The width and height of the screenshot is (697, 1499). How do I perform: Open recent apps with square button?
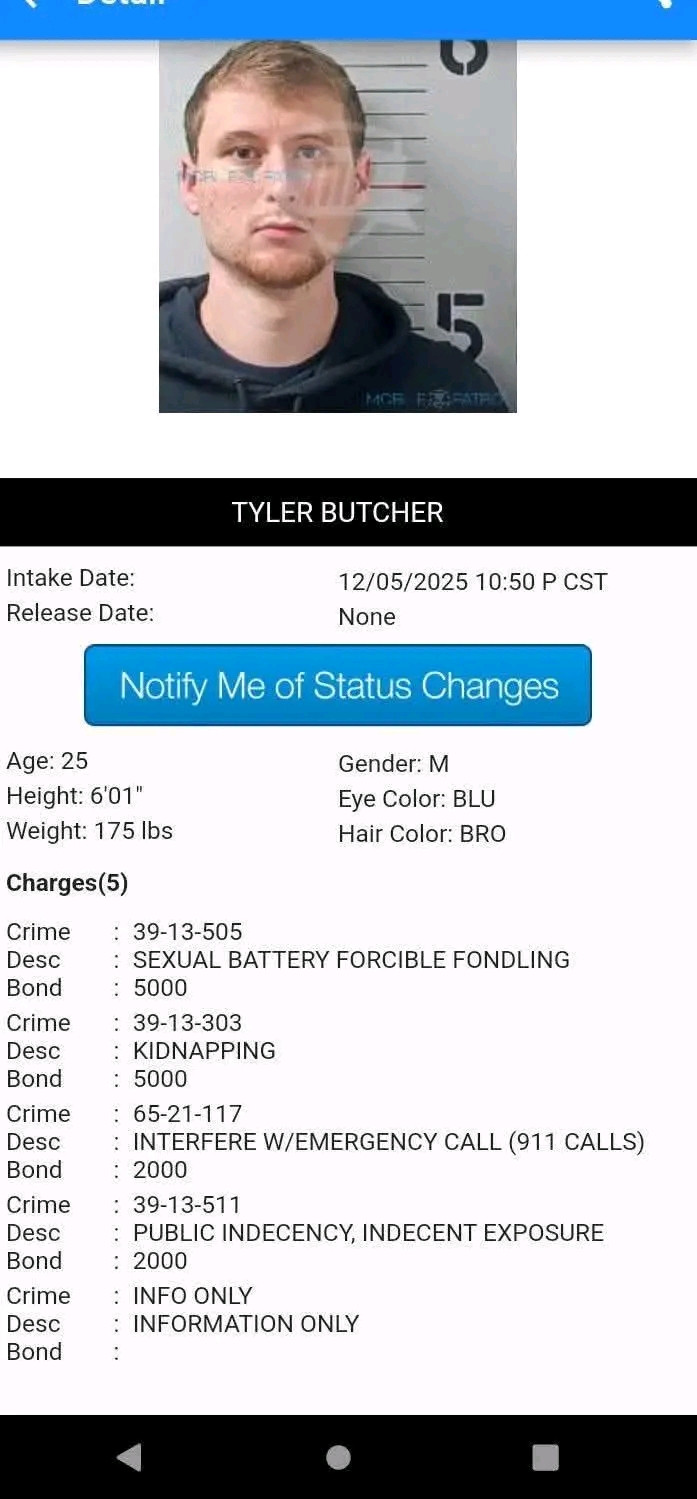click(545, 1457)
